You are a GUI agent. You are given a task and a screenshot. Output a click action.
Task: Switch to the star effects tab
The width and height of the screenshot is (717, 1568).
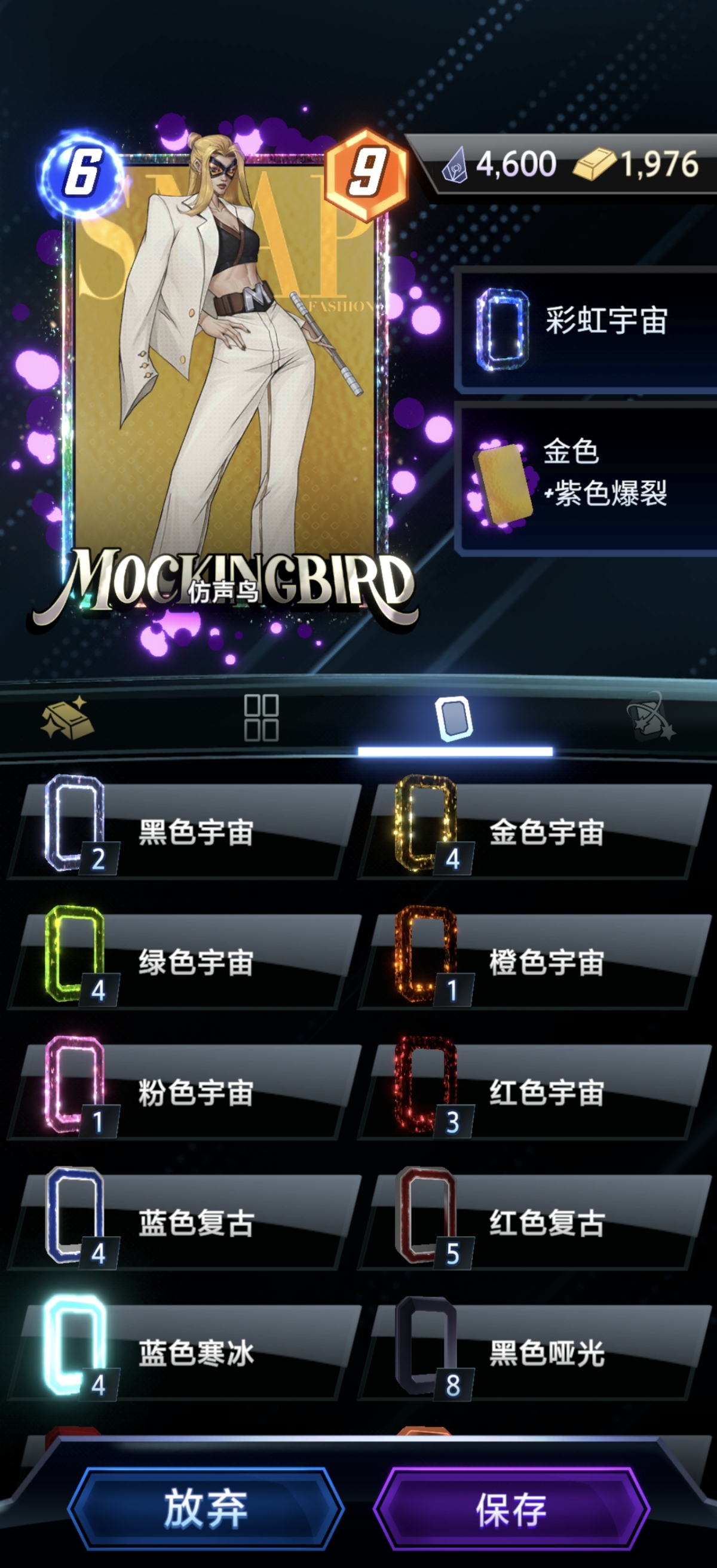click(x=650, y=718)
